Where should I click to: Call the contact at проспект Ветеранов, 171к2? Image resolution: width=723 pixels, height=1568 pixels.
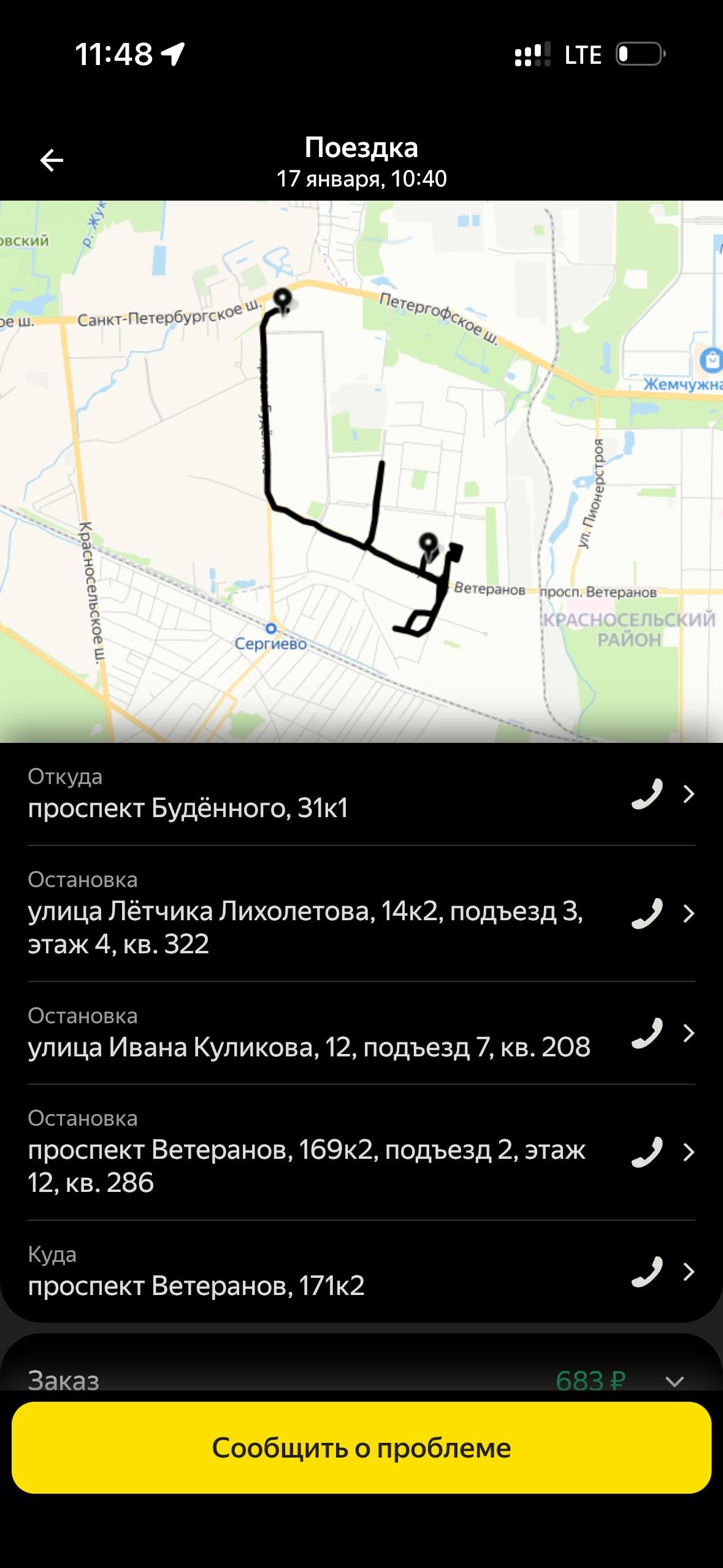click(647, 1272)
